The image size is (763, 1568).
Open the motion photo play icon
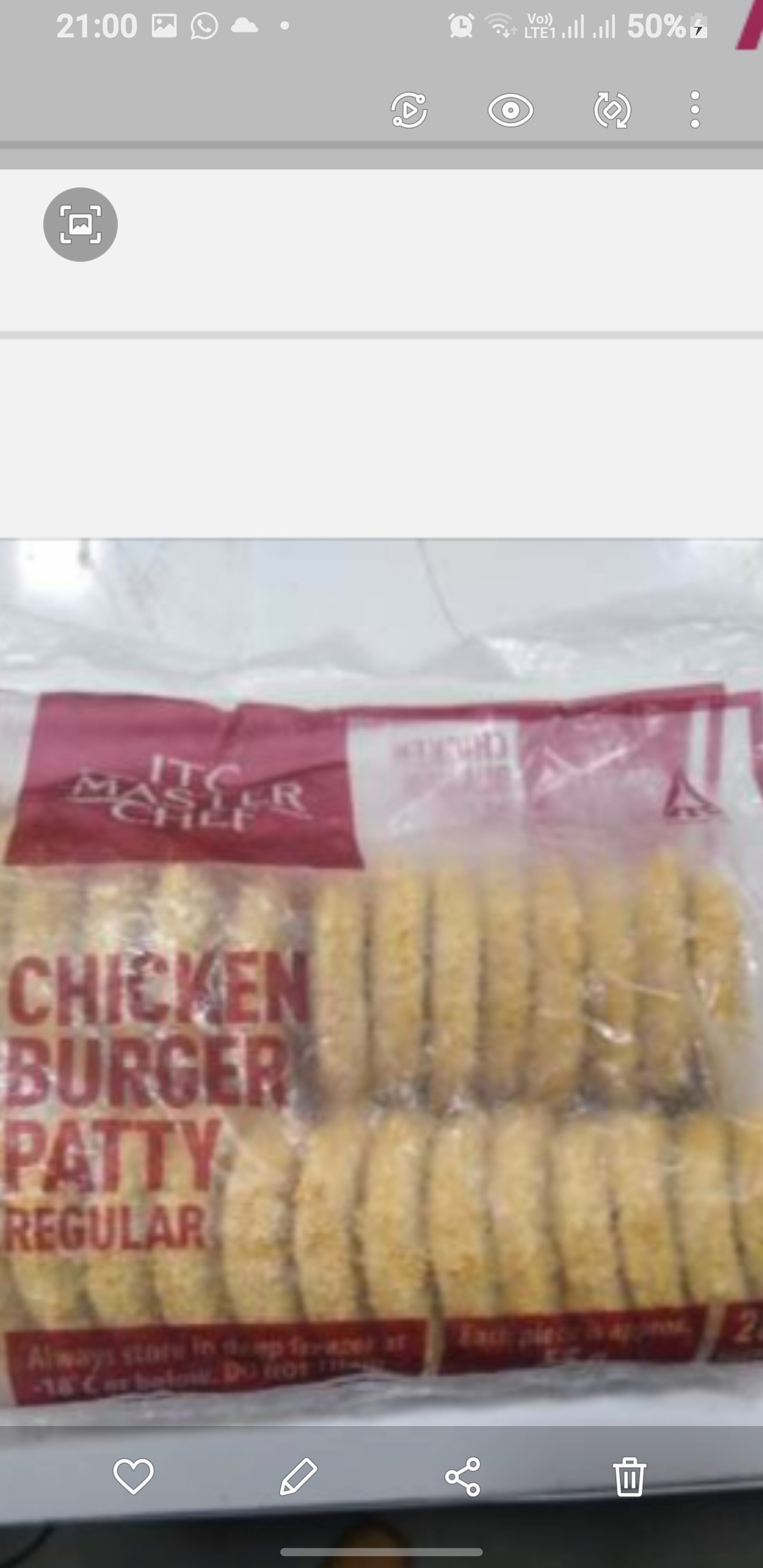(409, 111)
